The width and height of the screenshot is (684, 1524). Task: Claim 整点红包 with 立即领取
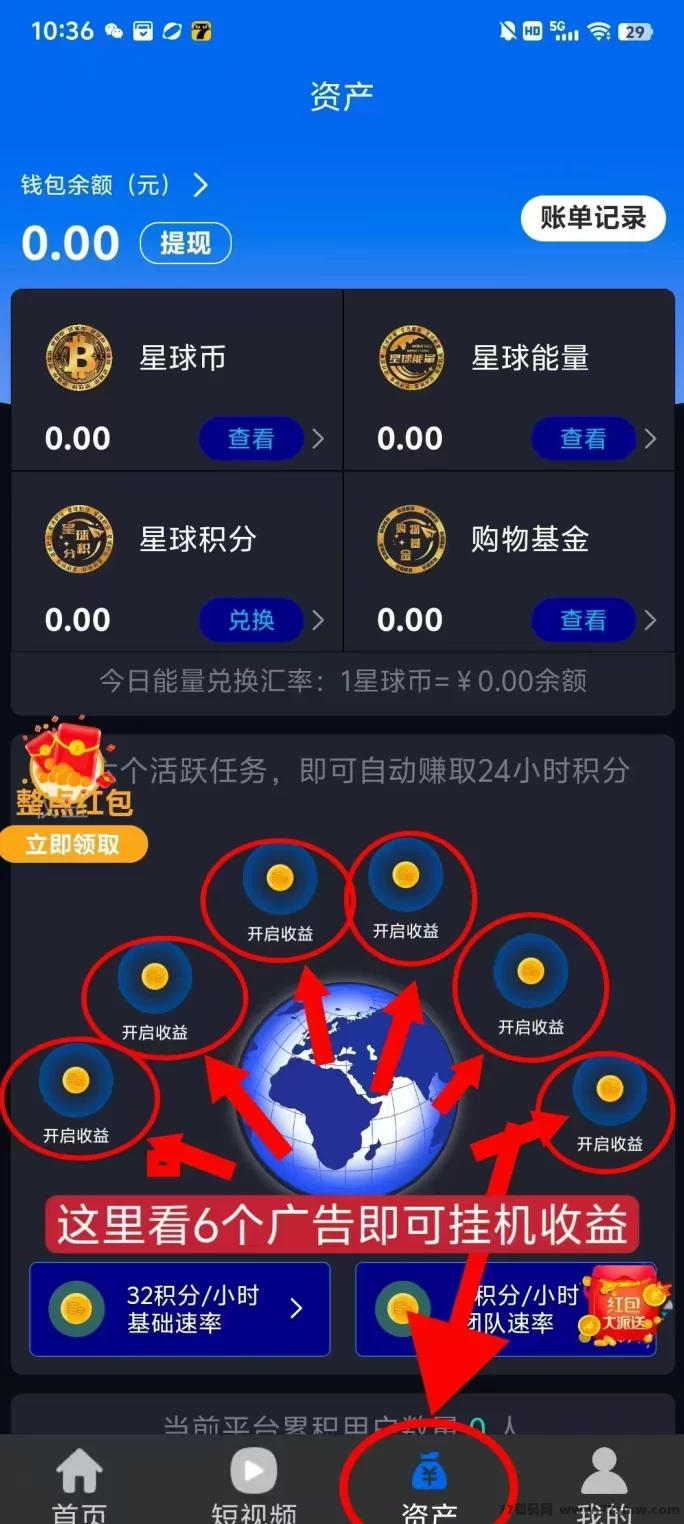pos(73,844)
